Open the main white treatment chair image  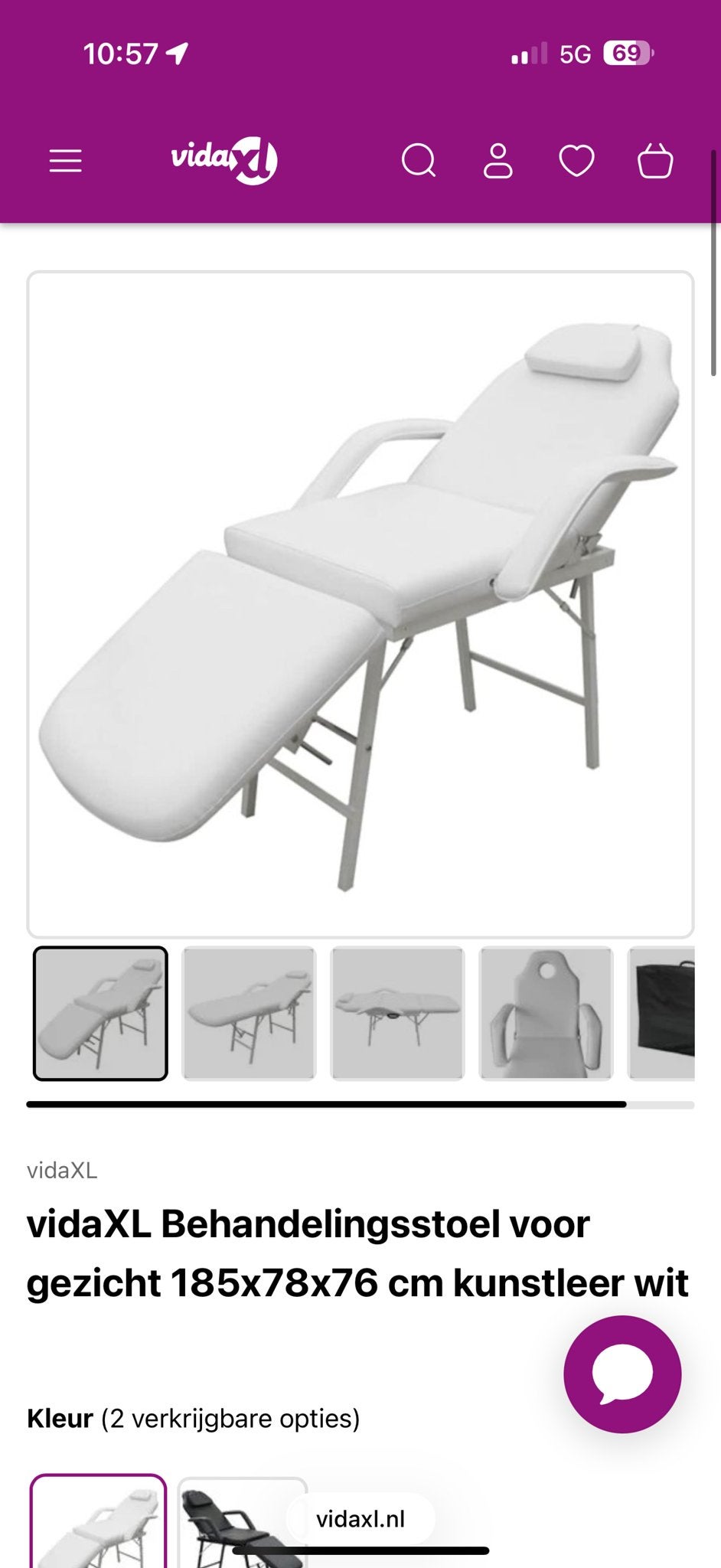[360, 604]
